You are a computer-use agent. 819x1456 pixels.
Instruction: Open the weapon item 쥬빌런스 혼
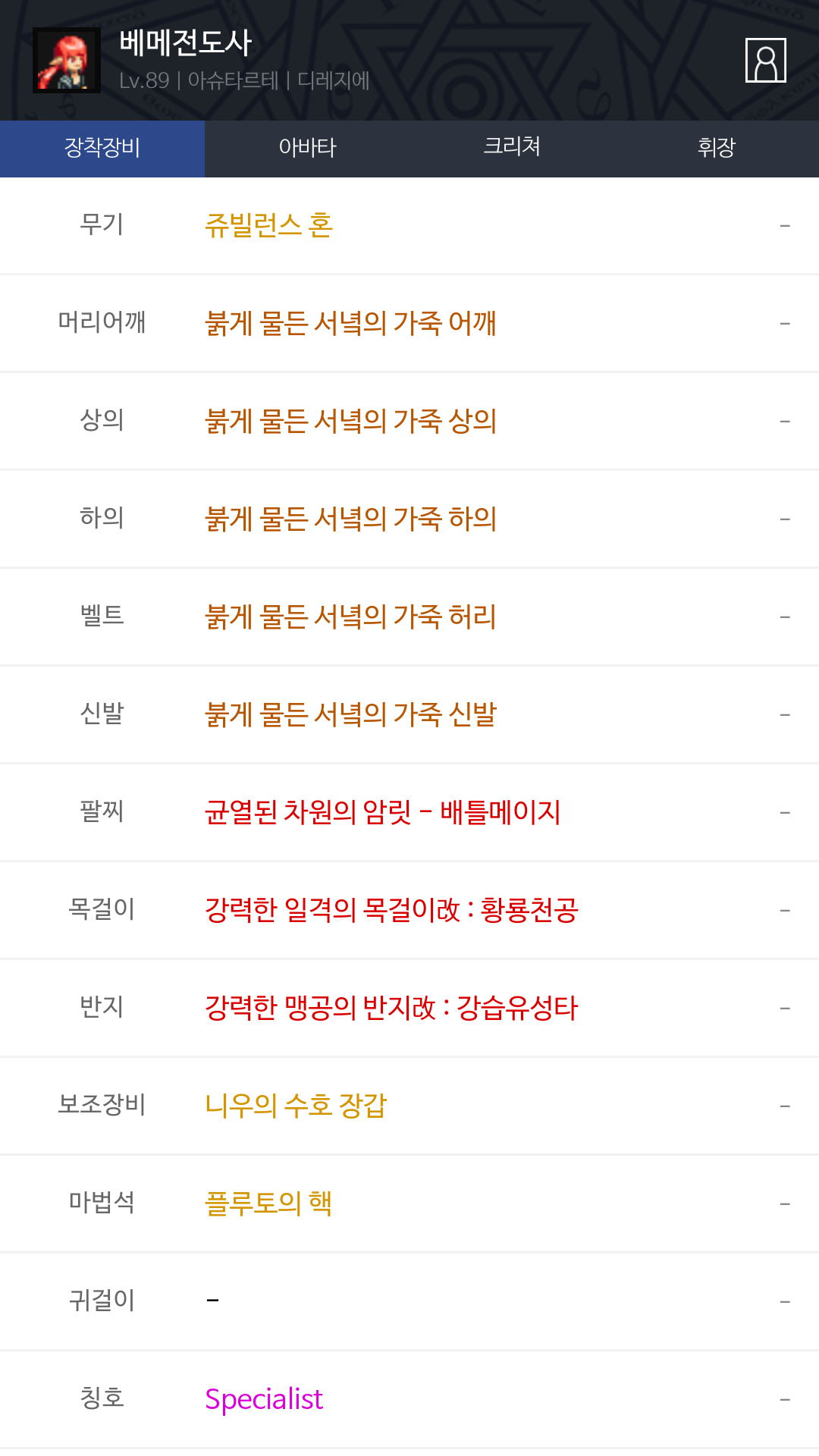(x=268, y=225)
